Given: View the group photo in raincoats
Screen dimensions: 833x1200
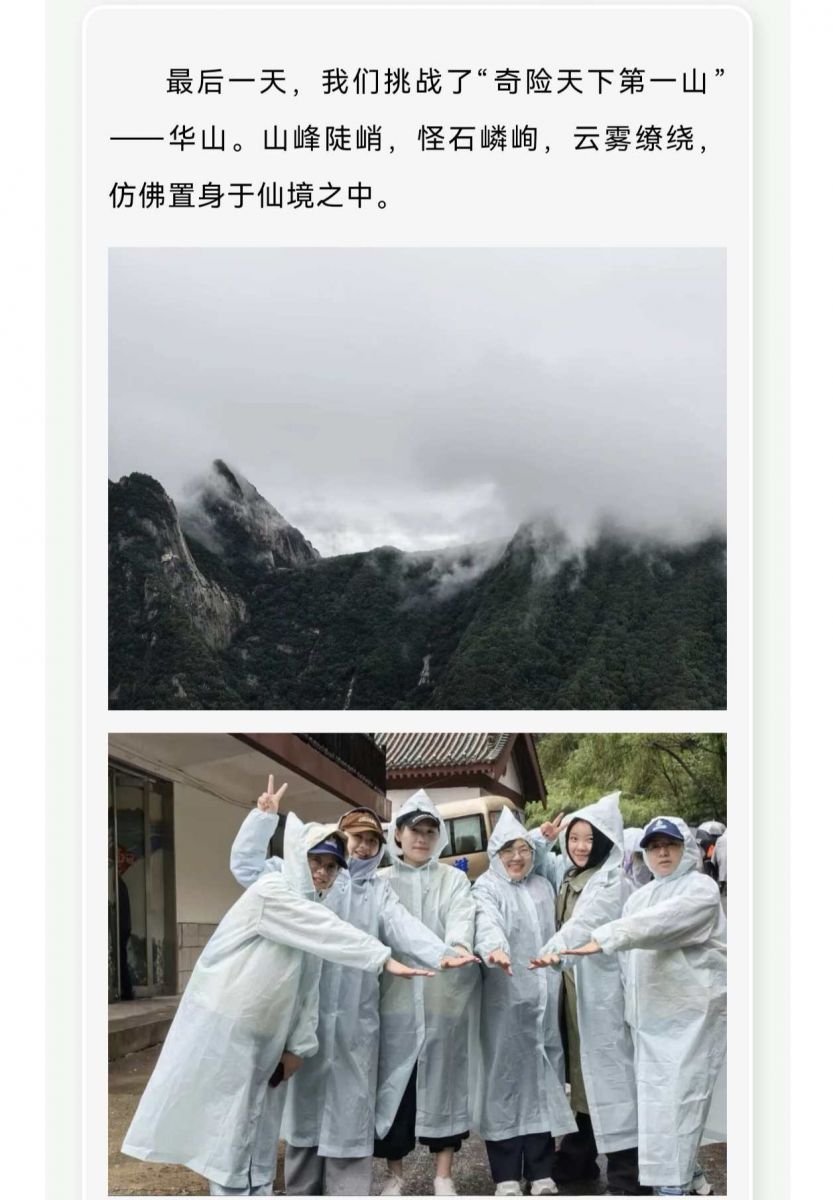Looking at the screenshot, I should click(x=417, y=963).
